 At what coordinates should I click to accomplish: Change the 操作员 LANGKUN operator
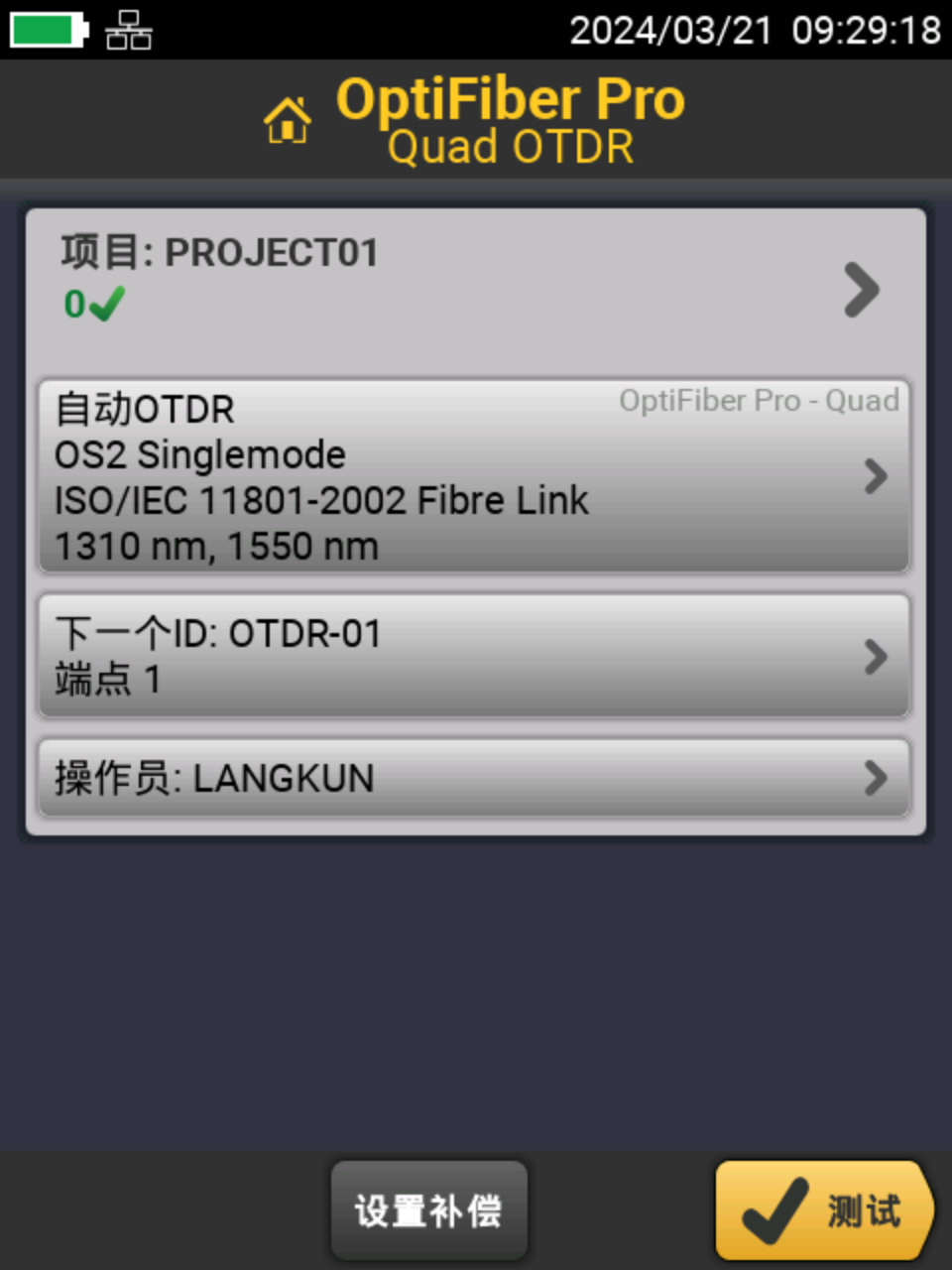[x=474, y=778]
